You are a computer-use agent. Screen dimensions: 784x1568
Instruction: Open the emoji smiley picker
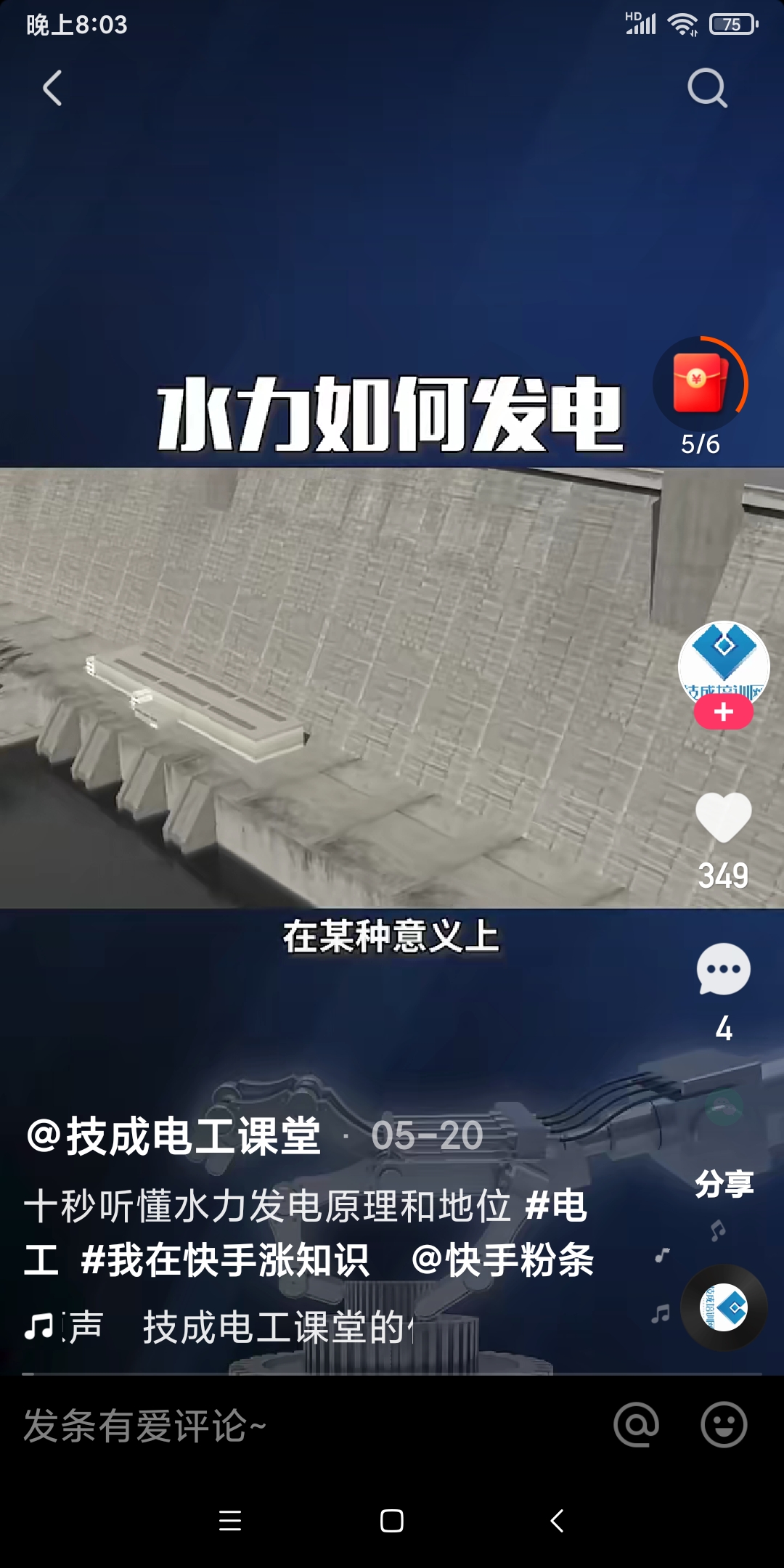[723, 1426]
